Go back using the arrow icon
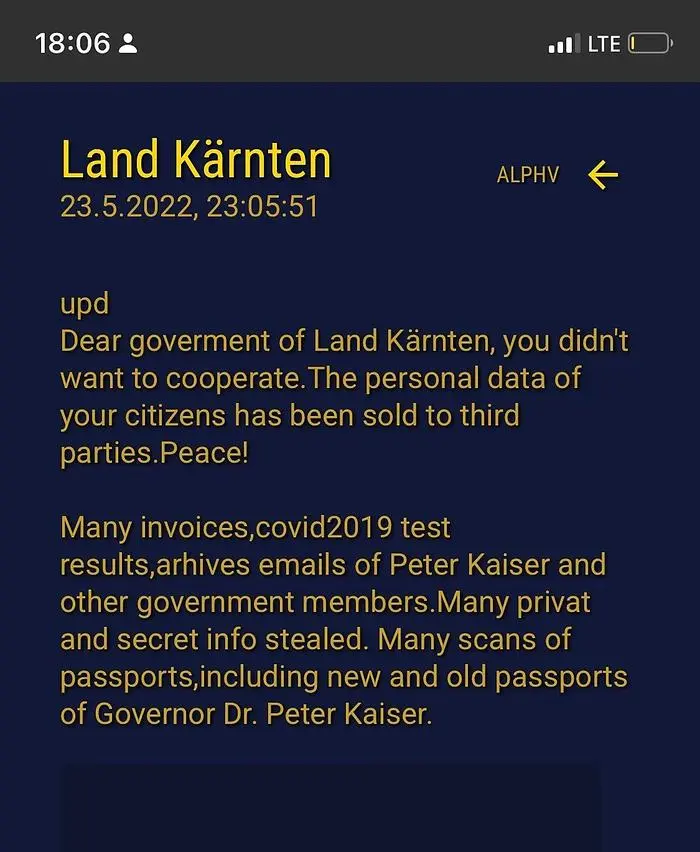This screenshot has height=852, width=700. [603, 175]
